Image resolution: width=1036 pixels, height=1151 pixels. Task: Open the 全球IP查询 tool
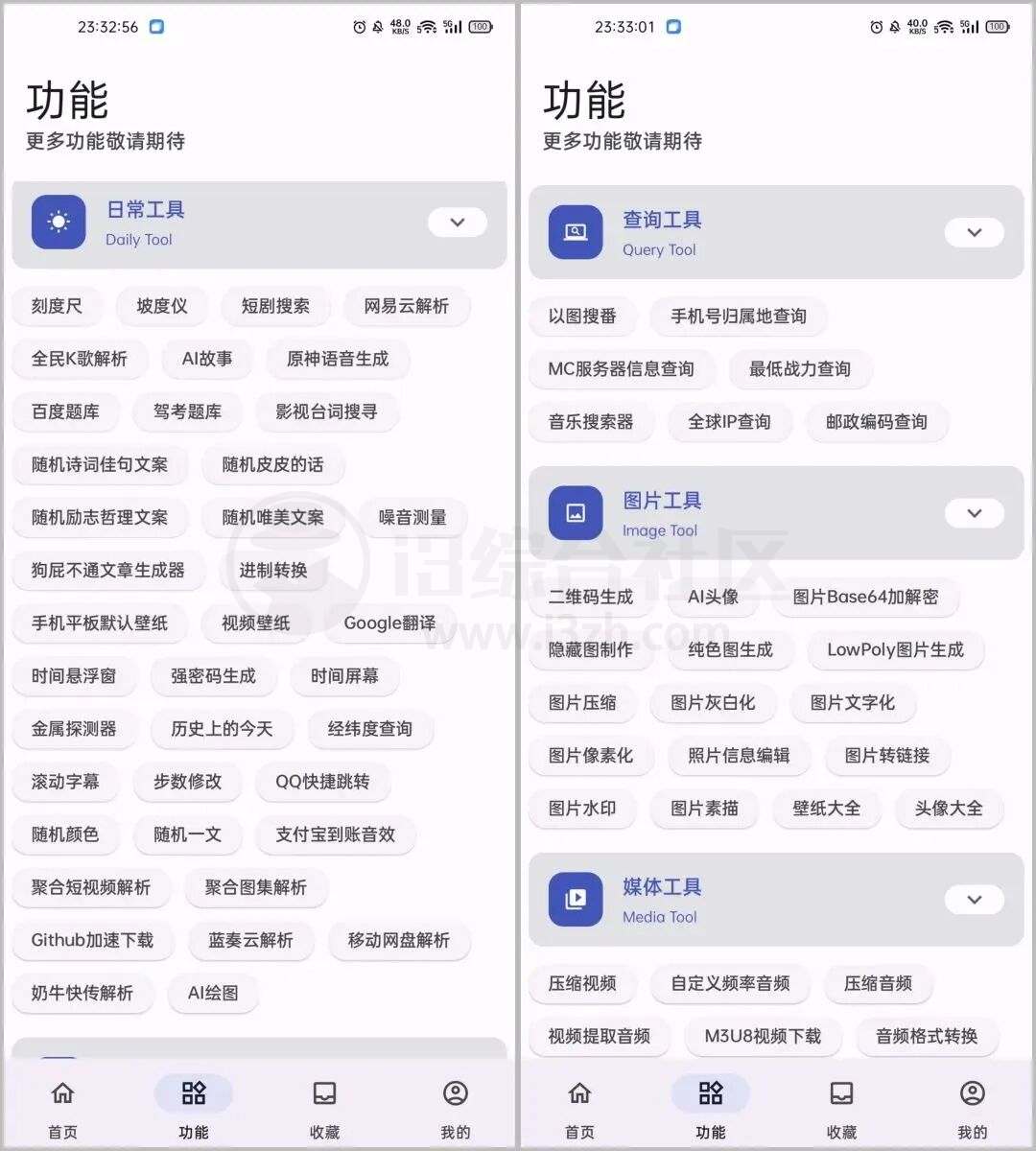(729, 421)
